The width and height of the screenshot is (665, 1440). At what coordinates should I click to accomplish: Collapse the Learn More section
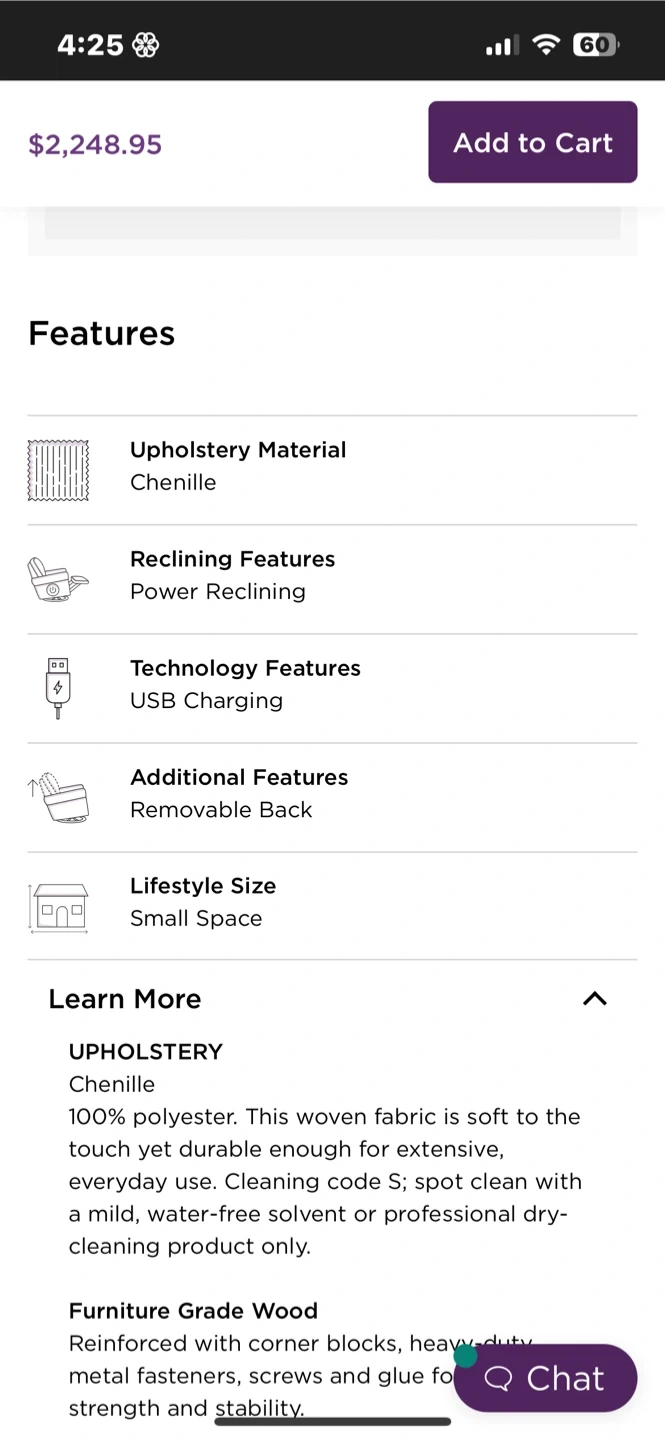tap(594, 999)
